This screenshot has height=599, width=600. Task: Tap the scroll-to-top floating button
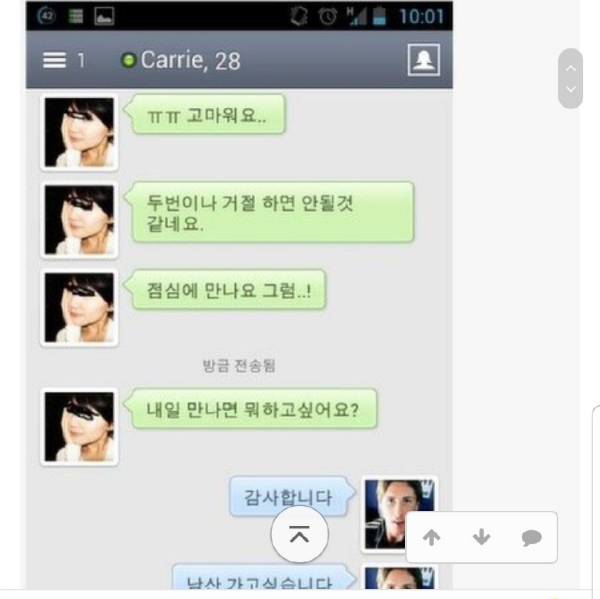click(x=299, y=534)
